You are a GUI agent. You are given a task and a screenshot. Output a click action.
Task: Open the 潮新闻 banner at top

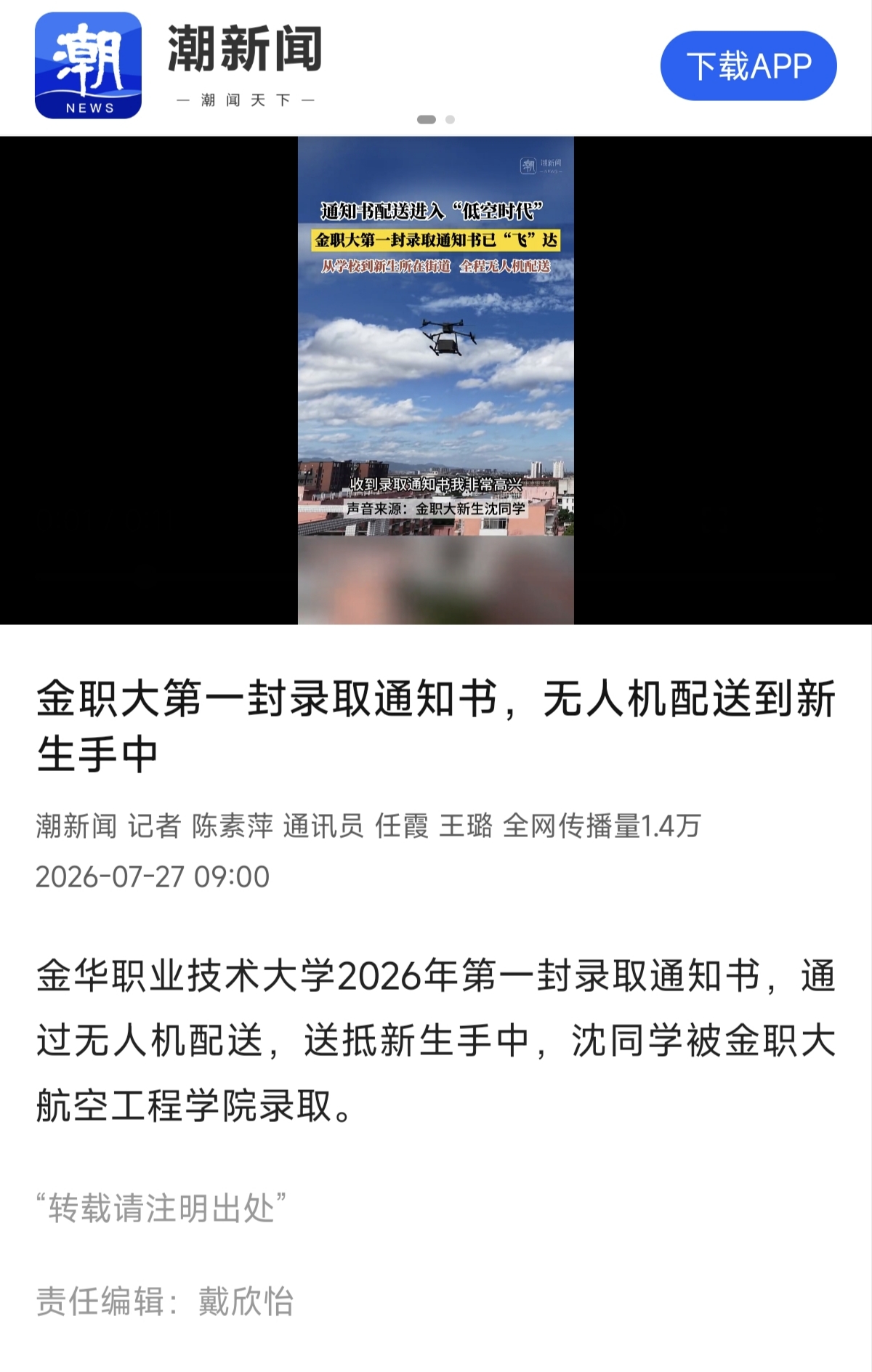pos(178,65)
